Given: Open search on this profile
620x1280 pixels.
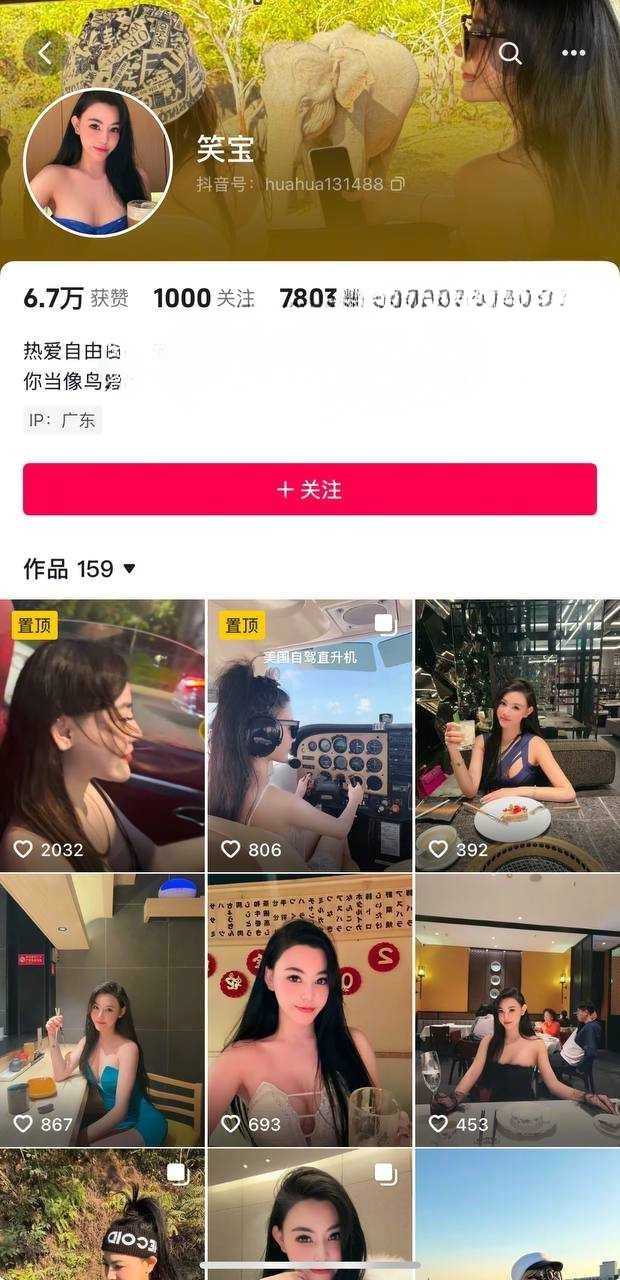Looking at the screenshot, I should (x=511, y=53).
